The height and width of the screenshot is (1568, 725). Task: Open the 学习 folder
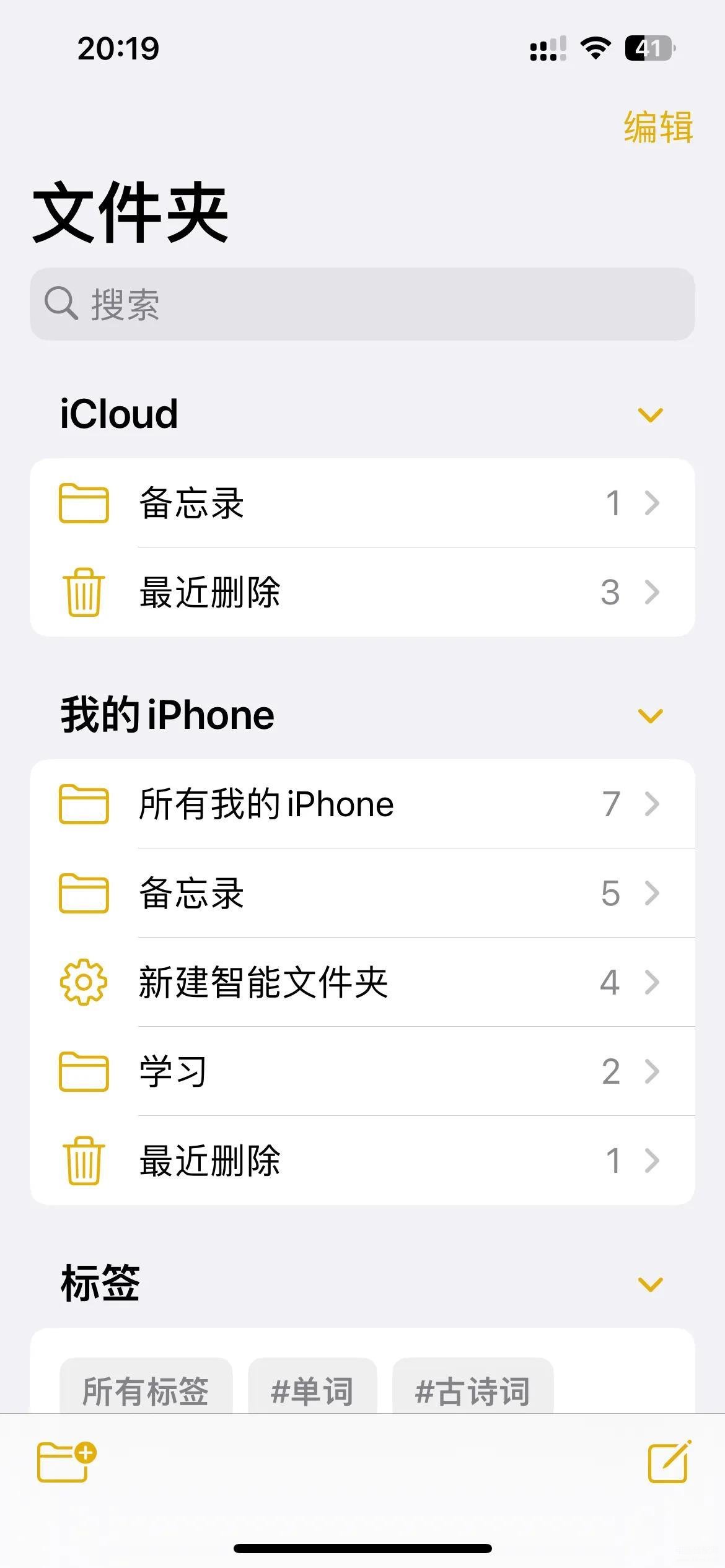[362, 1071]
